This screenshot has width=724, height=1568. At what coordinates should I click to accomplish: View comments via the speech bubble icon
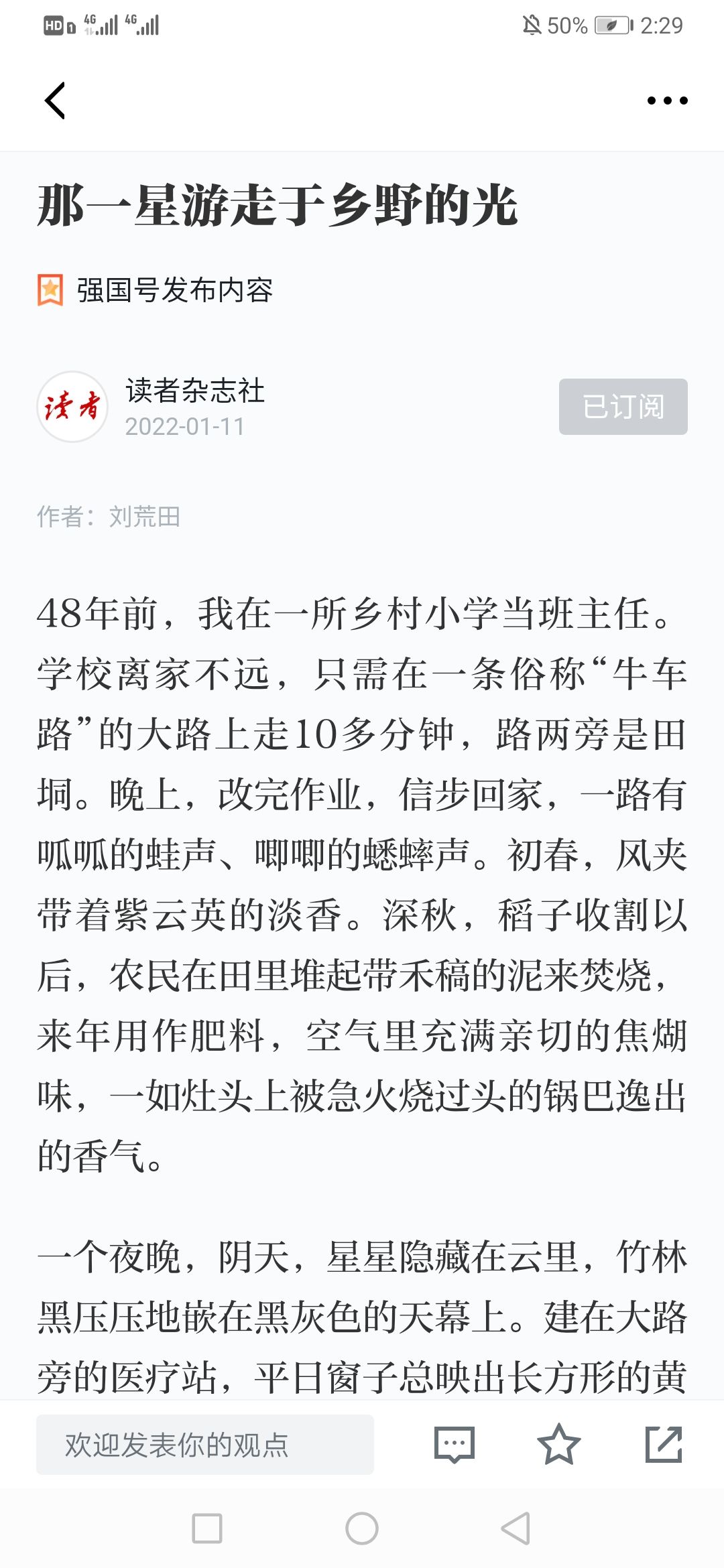click(x=455, y=1444)
